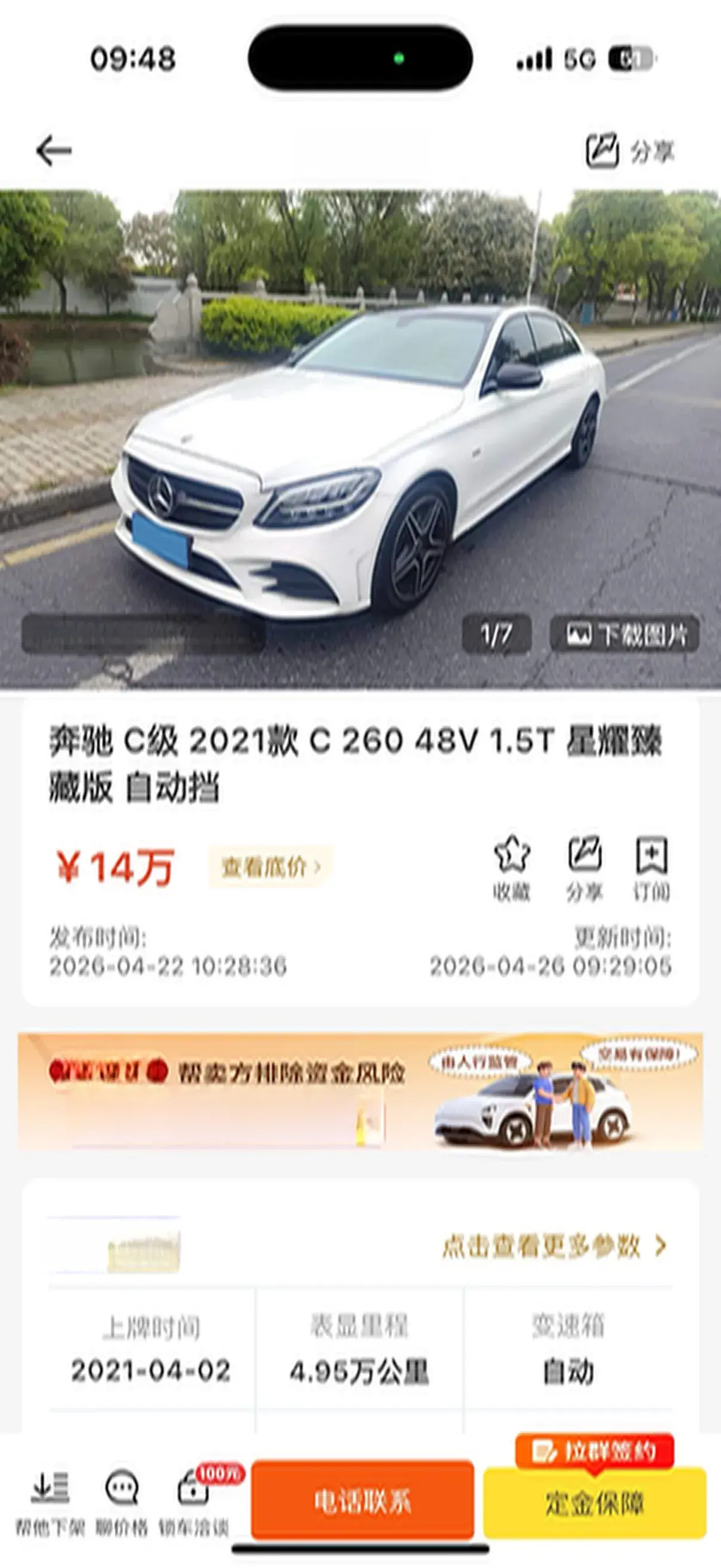
Task: Tap 下载图片 to download the photo
Action: [x=625, y=635]
